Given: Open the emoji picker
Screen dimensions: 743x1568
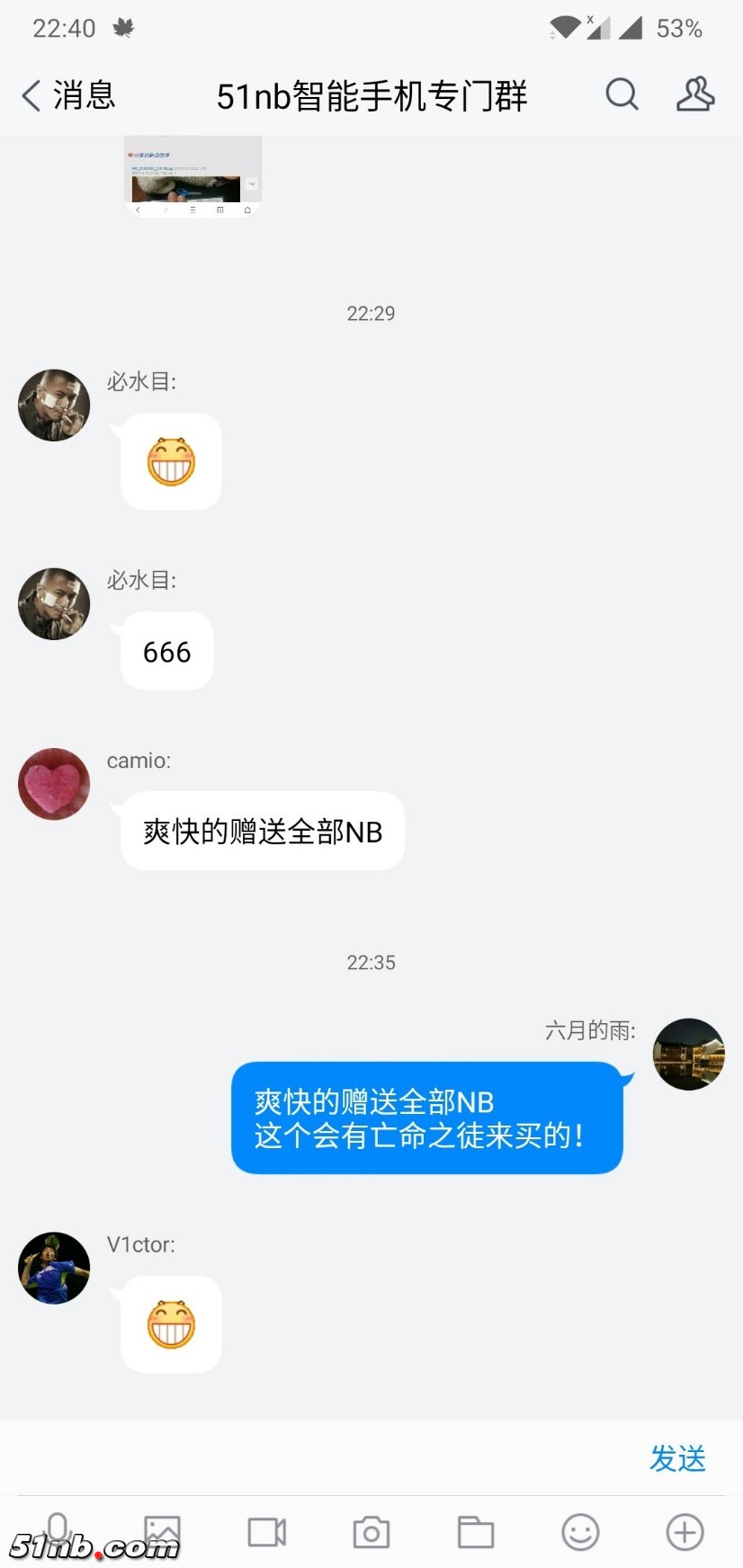Looking at the screenshot, I should coord(580,1532).
